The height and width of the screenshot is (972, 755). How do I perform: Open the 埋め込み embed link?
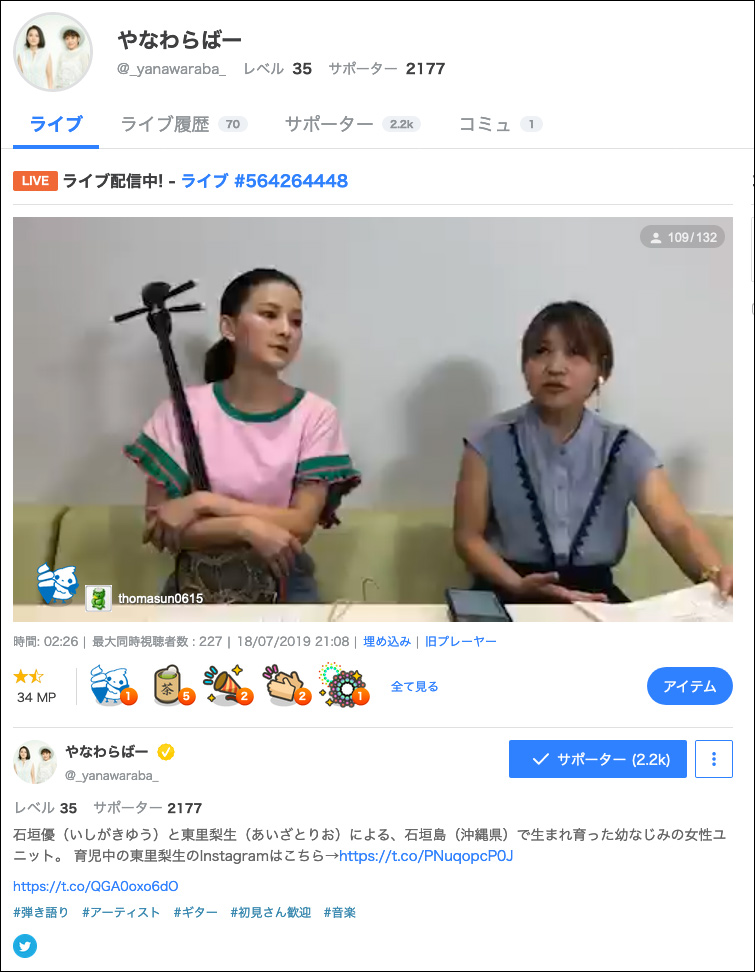pos(387,641)
